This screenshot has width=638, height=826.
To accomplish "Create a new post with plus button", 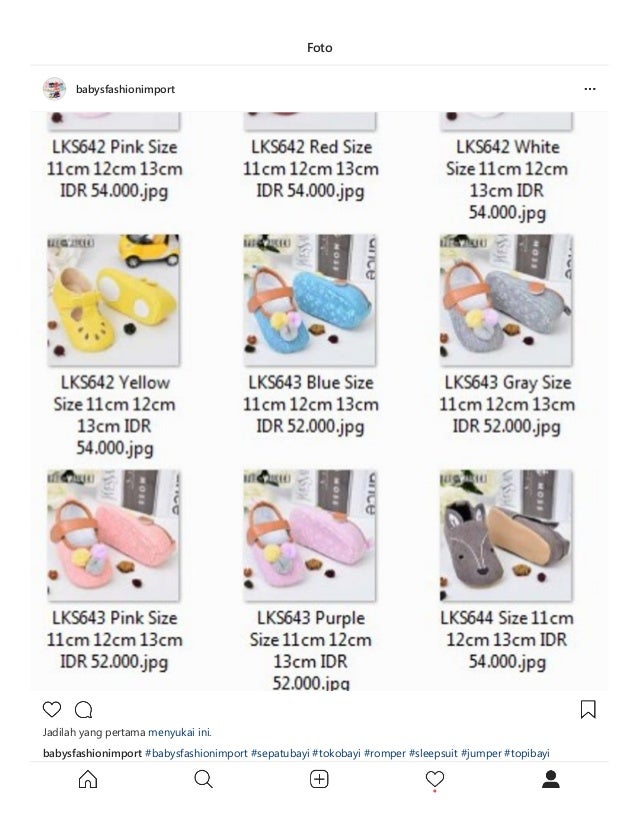I will pyautogui.click(x=319, y=779).
